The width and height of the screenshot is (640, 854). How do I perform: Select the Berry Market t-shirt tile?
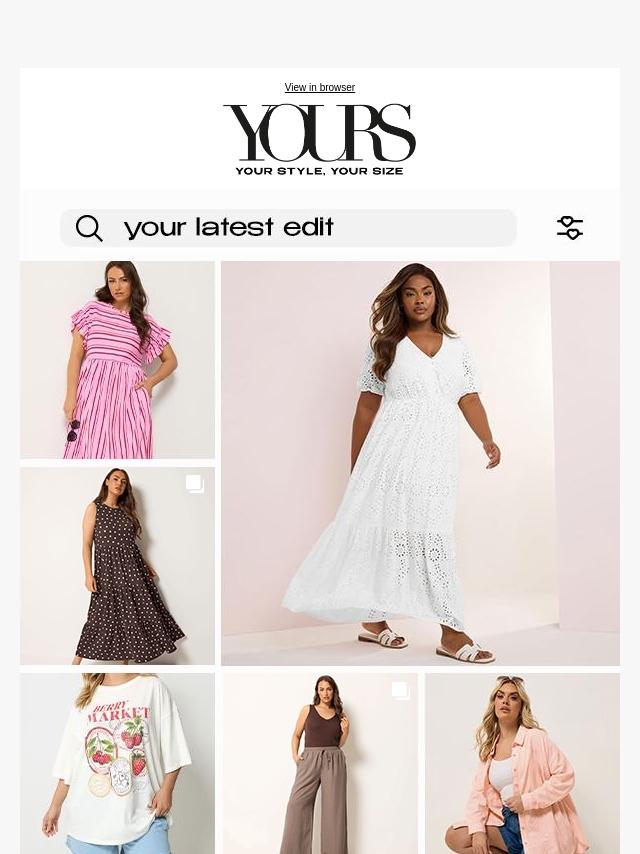point(117,764)
